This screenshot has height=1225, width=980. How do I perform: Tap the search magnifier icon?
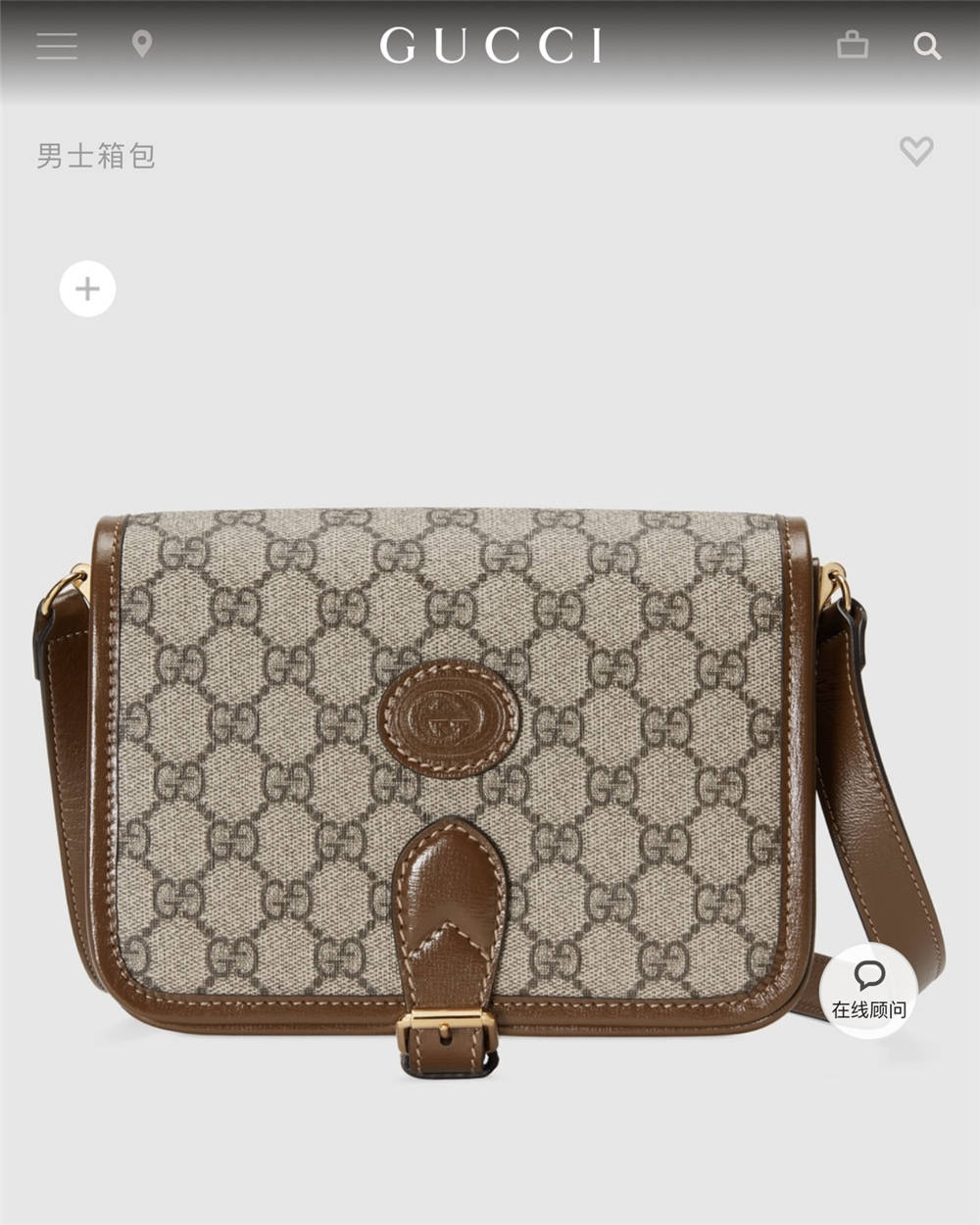pos(927,45)
